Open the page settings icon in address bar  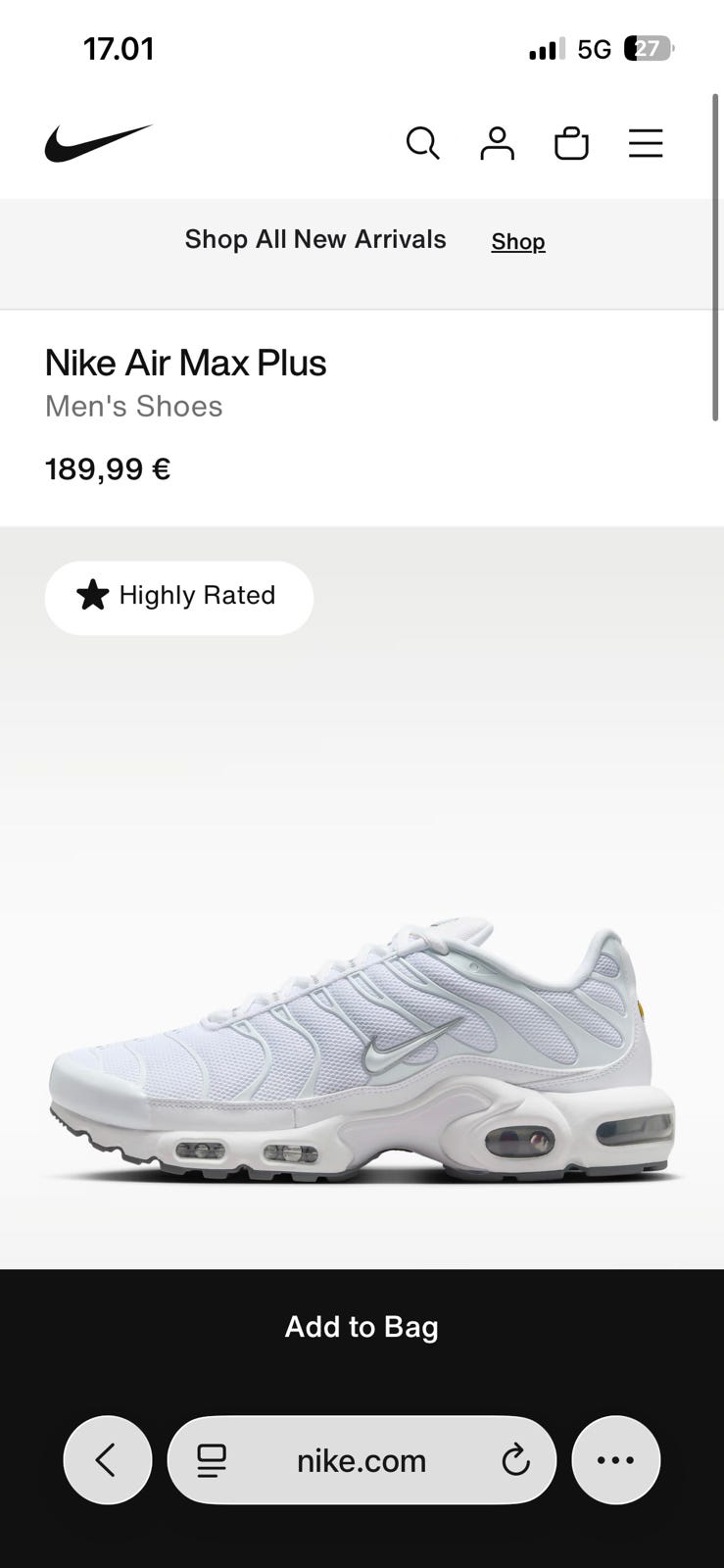click(212, 1460)
